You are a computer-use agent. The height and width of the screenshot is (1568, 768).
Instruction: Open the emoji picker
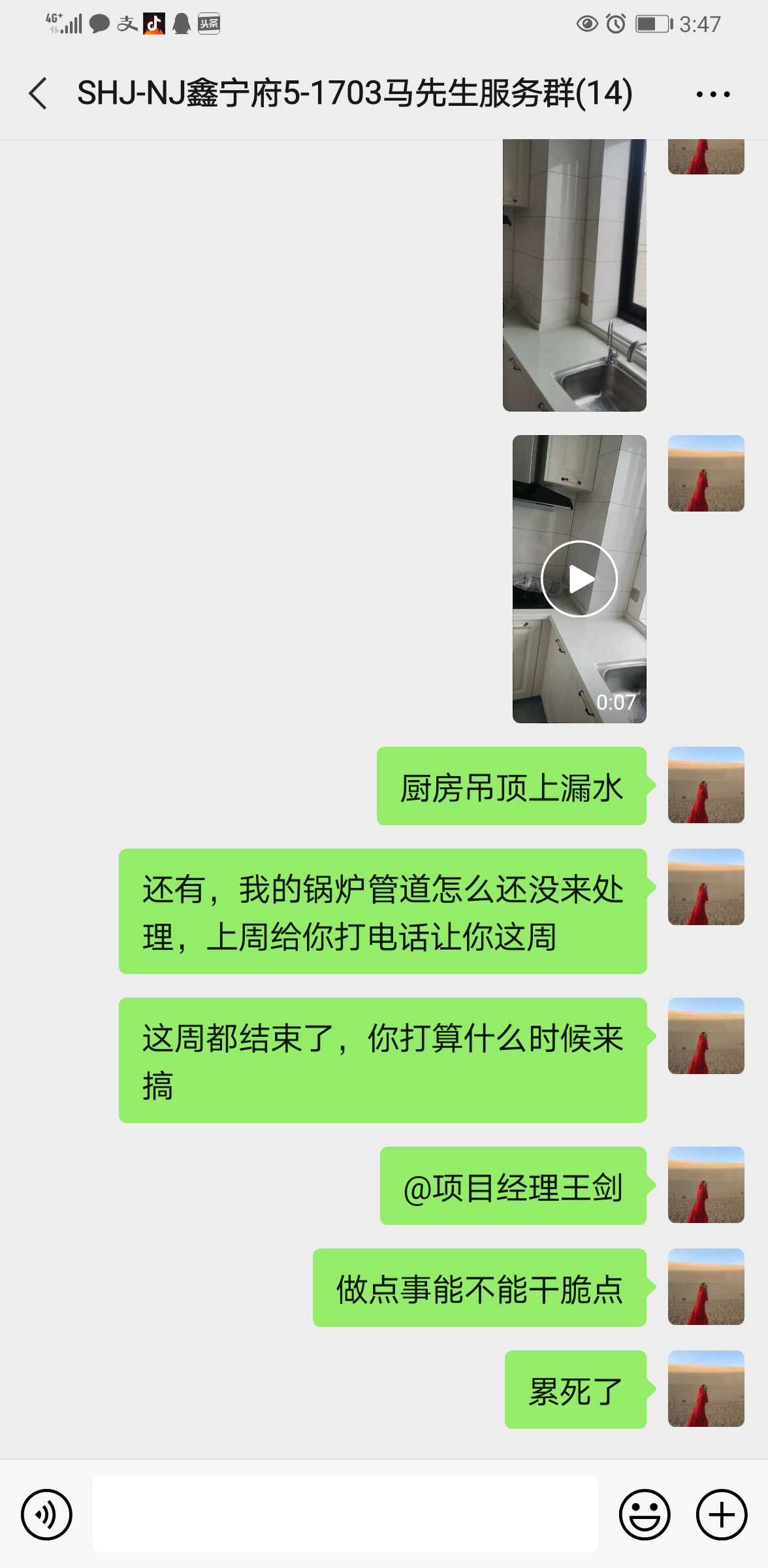[x=645, y=1514]
